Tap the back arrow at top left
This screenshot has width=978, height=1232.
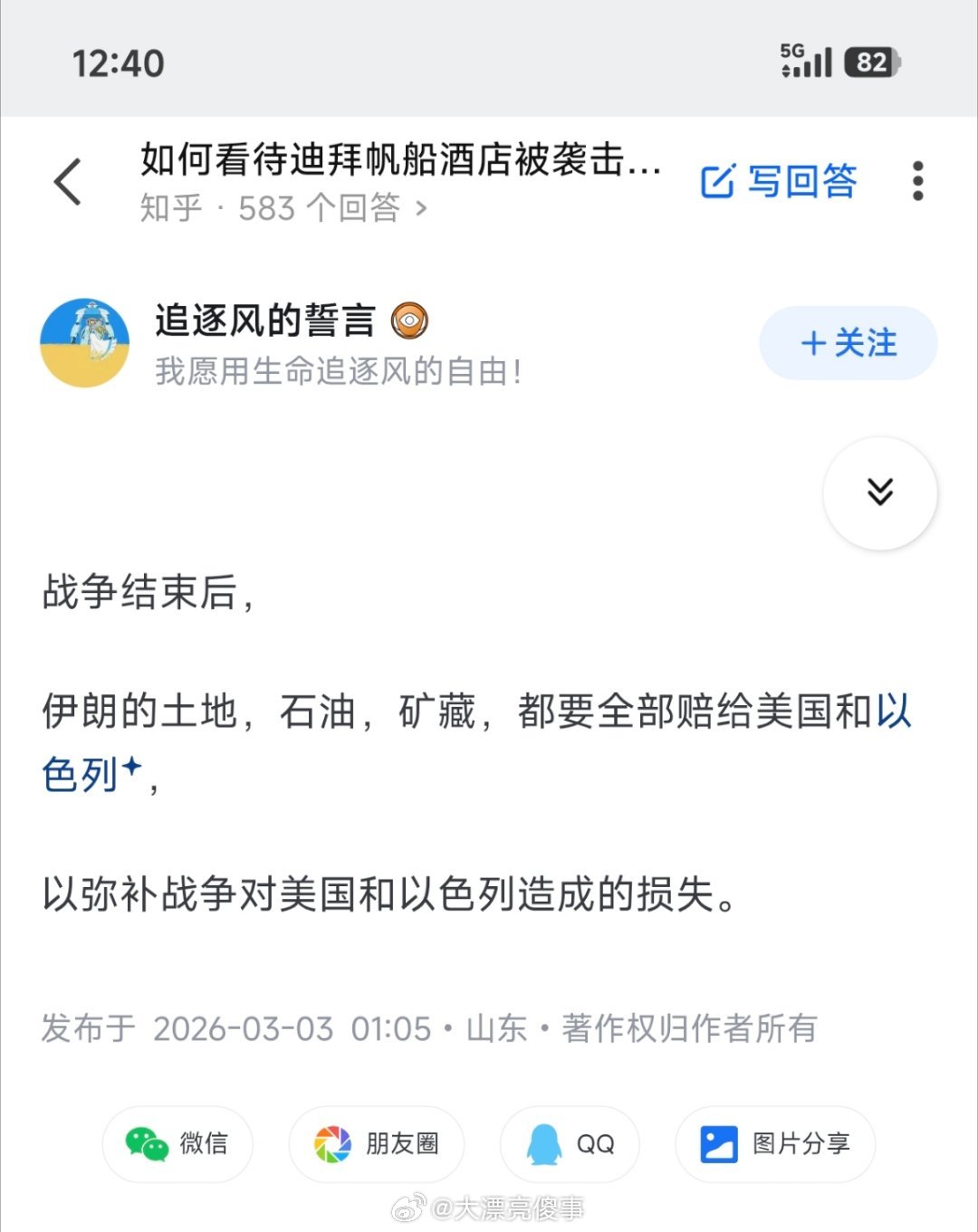(66, 180)
